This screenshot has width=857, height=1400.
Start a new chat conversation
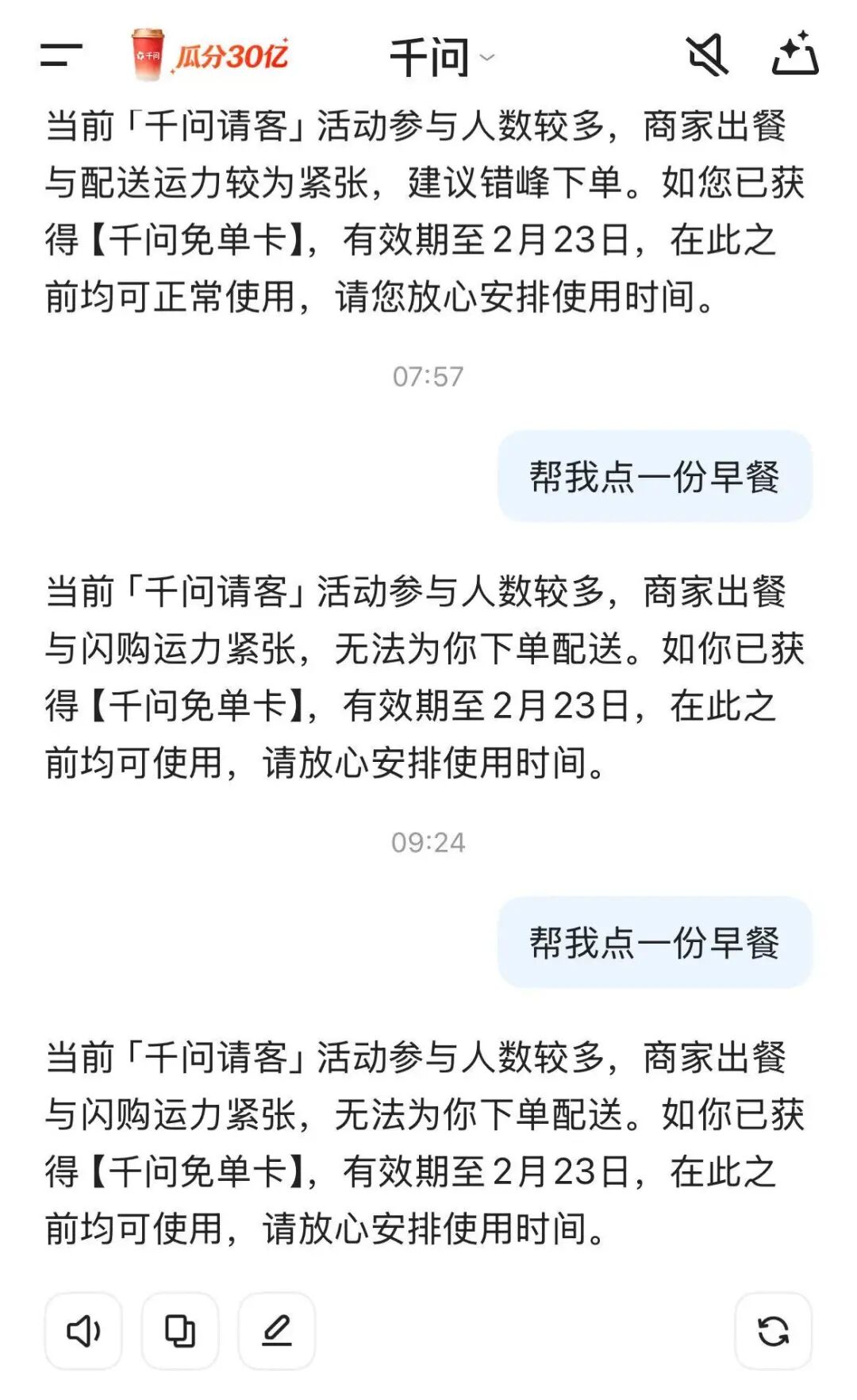(x=795, y=54)
